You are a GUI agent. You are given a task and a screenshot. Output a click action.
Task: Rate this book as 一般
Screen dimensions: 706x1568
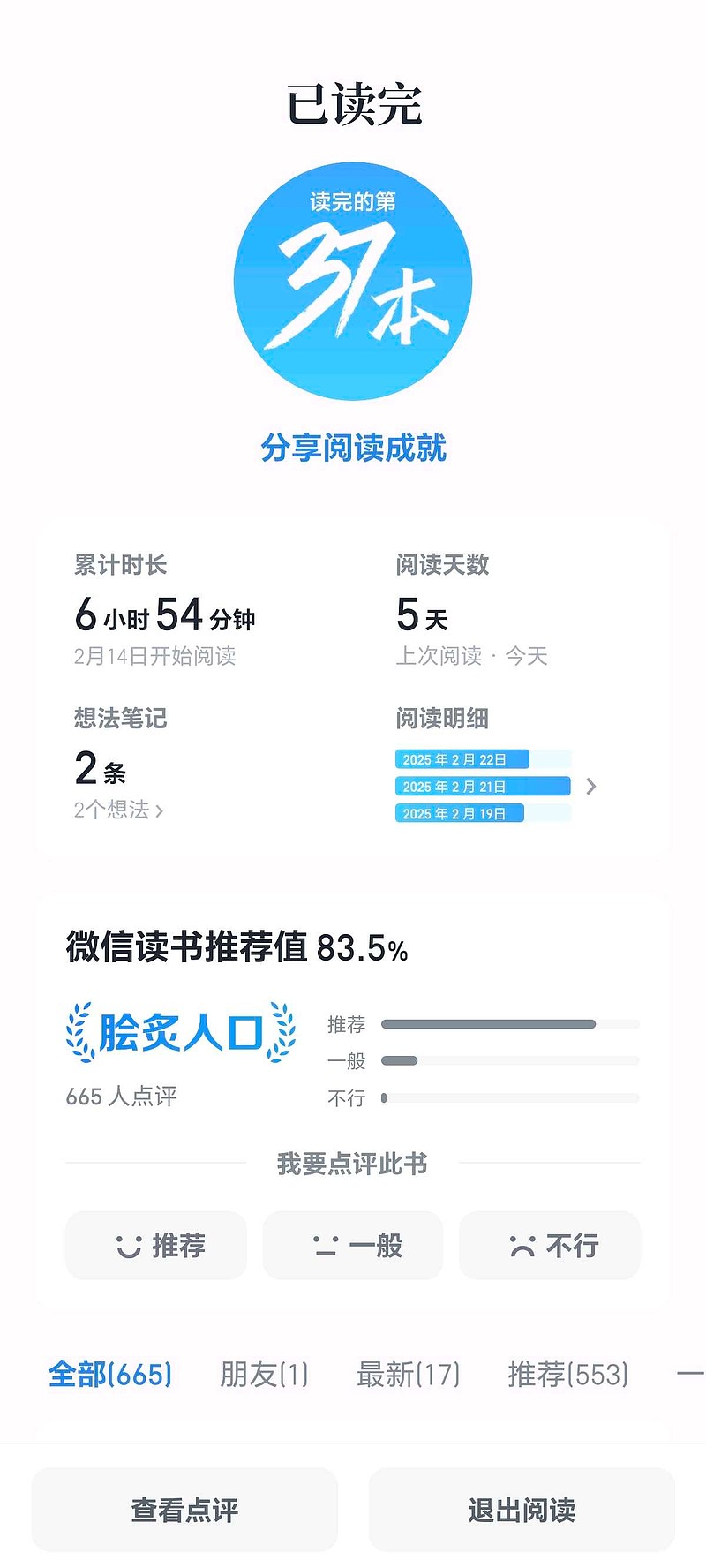click(353, 1245)
